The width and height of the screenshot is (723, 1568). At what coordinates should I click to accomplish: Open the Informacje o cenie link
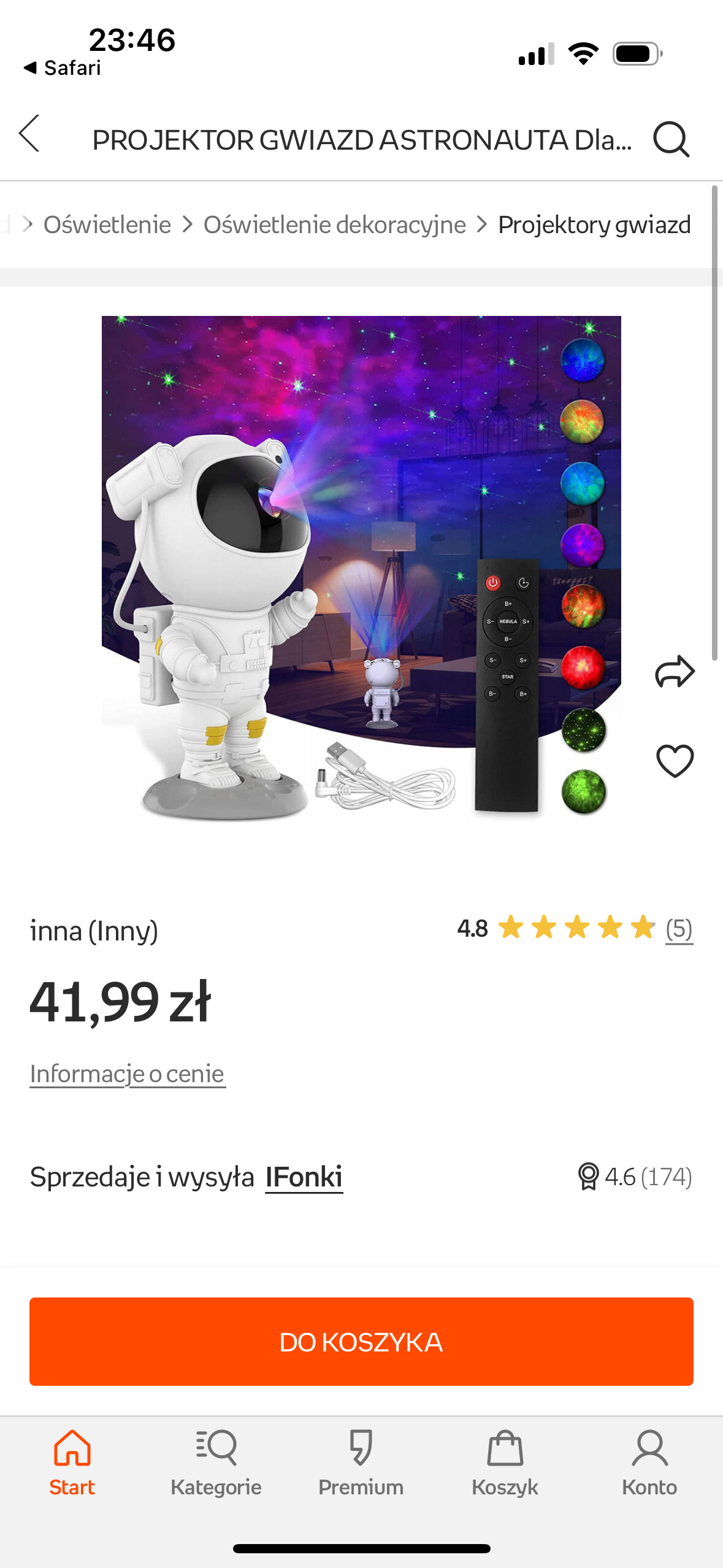click(x=128, y=1074)
